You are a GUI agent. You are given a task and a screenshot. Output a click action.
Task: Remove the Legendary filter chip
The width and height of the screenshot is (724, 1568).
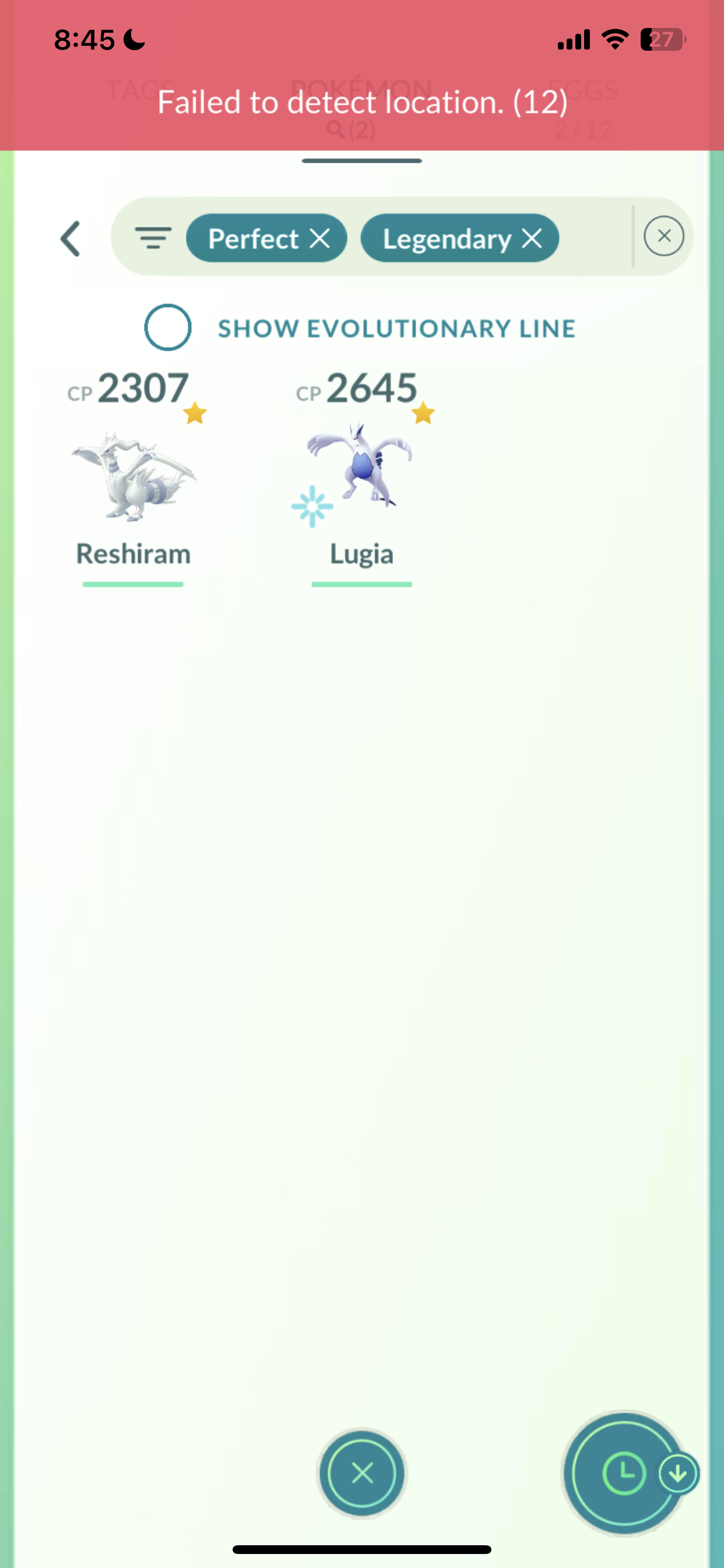(532, 239)
